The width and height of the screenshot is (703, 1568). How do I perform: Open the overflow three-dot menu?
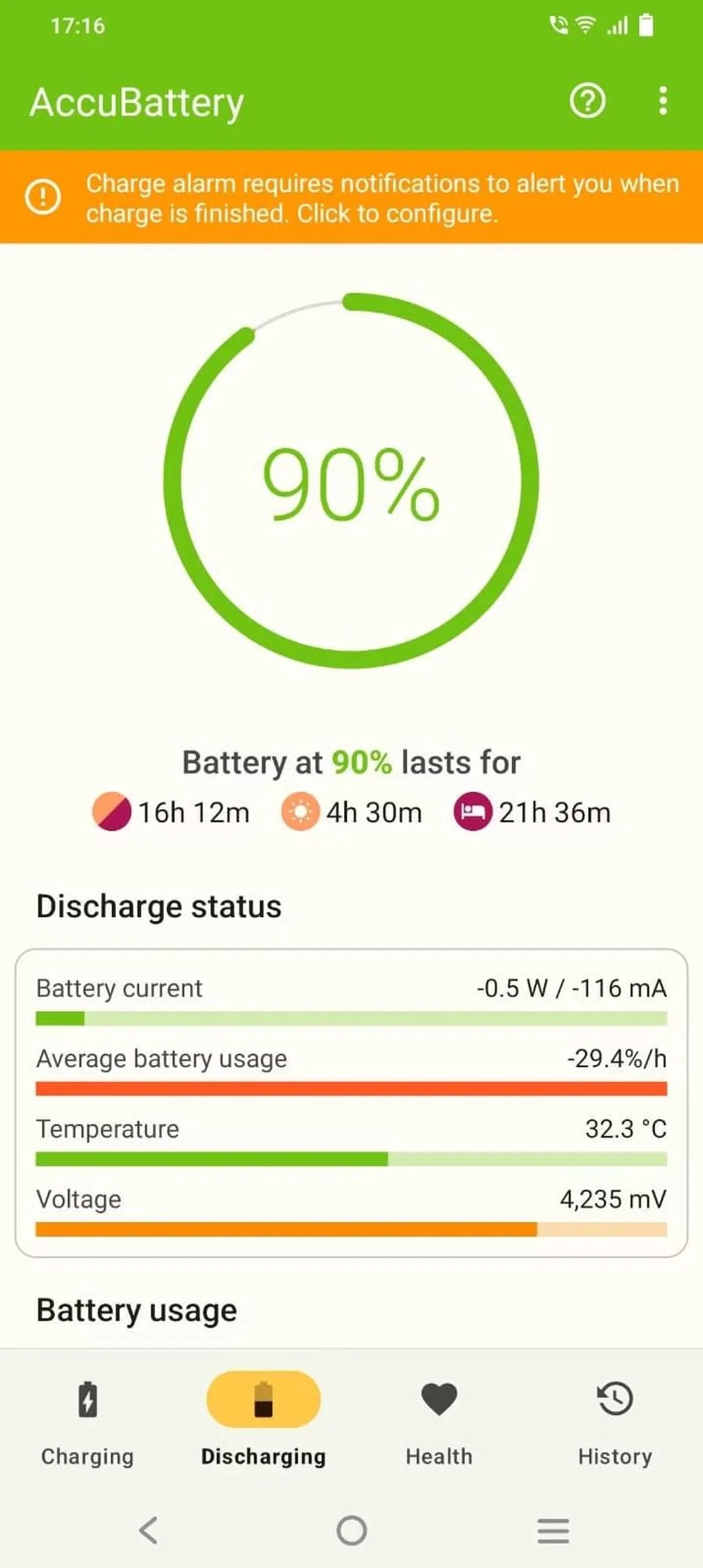(x=662, y=102)
